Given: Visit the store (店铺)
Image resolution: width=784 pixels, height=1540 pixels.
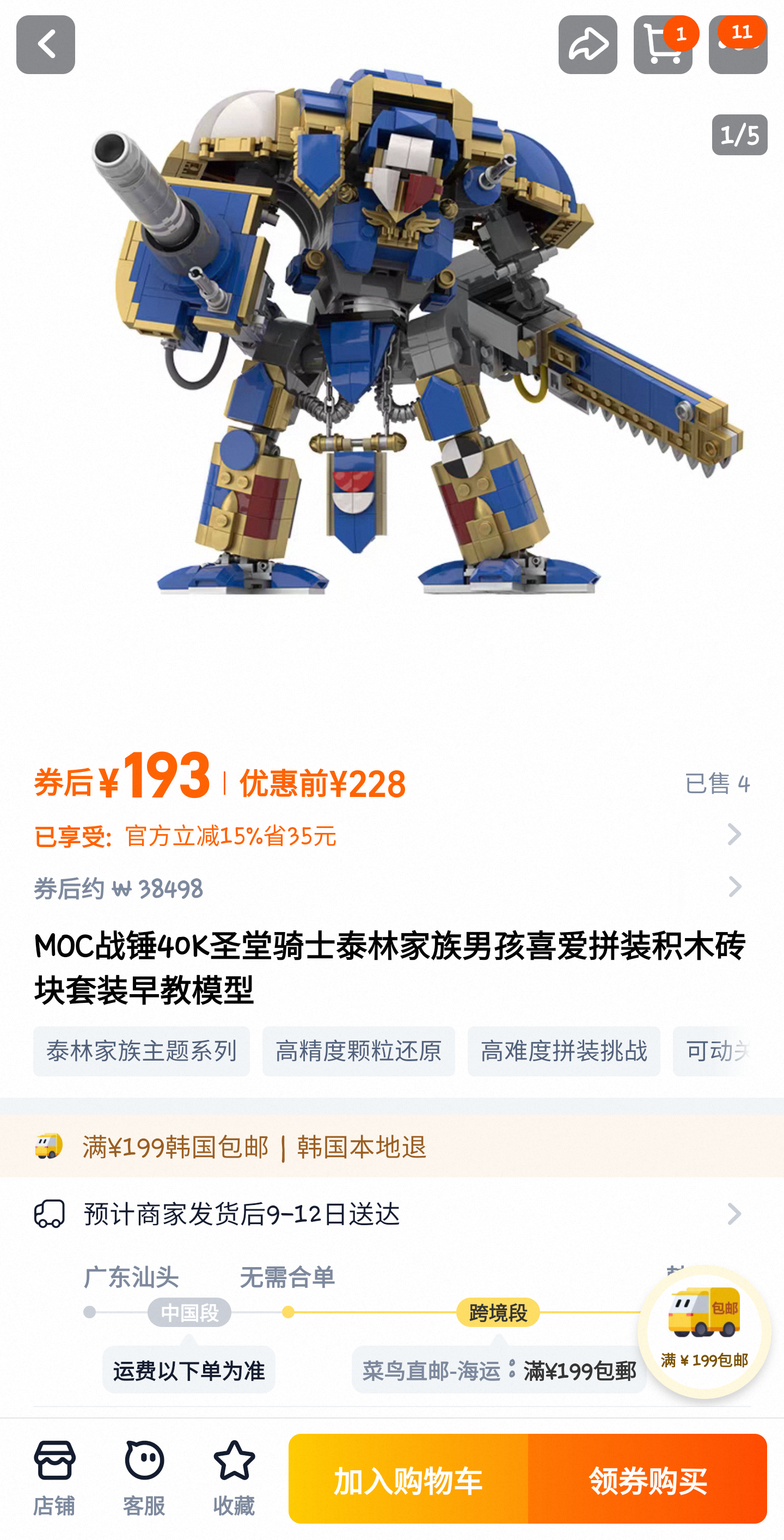Looking at the screenshot, I should 54,1478.
